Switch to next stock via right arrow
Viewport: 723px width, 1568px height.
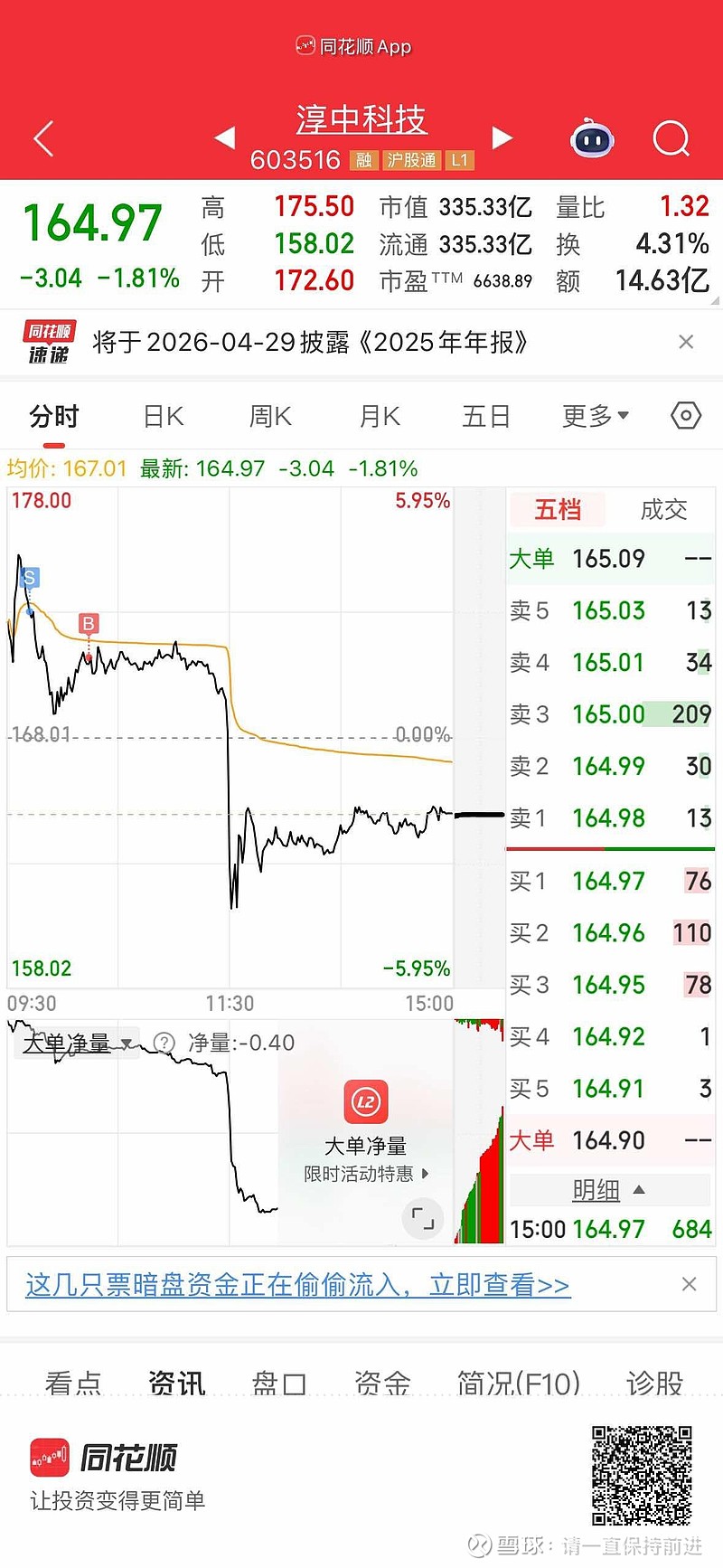click(503, 137)
